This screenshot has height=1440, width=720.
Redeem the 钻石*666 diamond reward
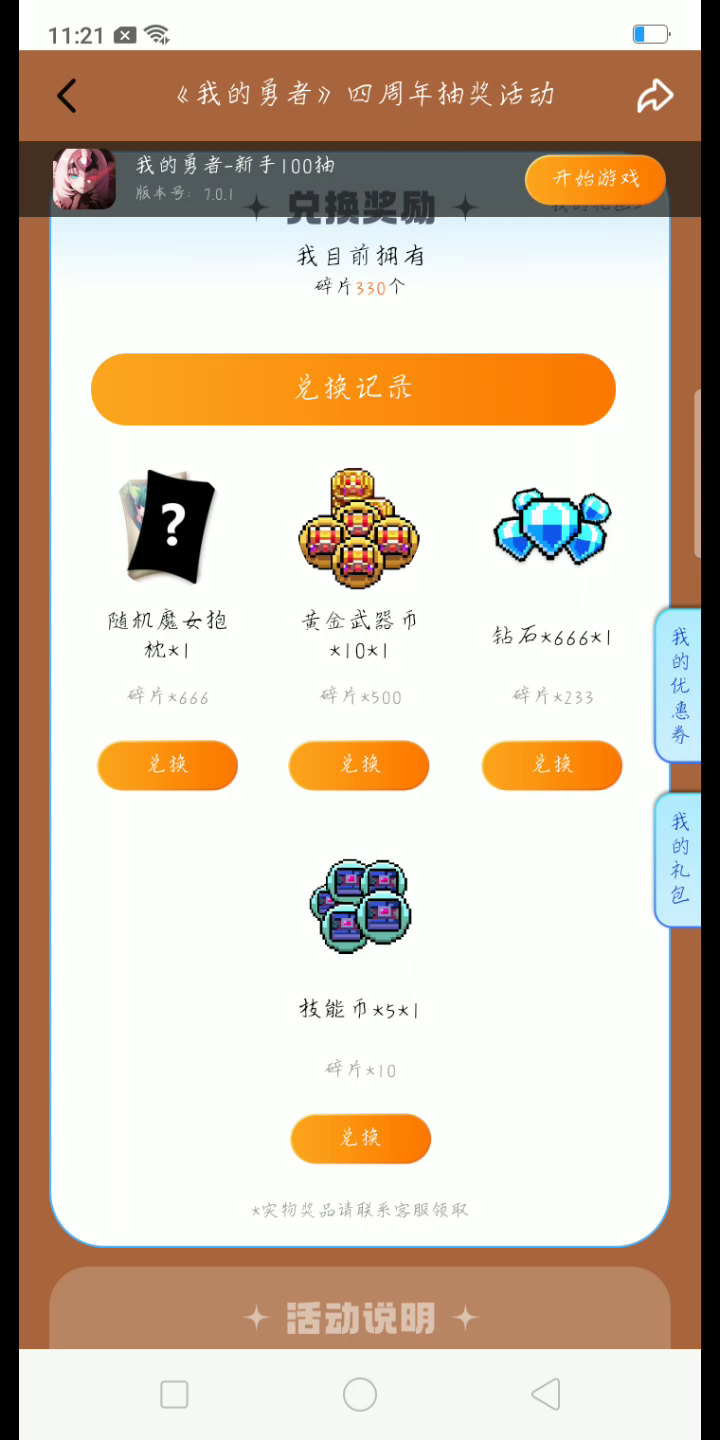(552, 765)
